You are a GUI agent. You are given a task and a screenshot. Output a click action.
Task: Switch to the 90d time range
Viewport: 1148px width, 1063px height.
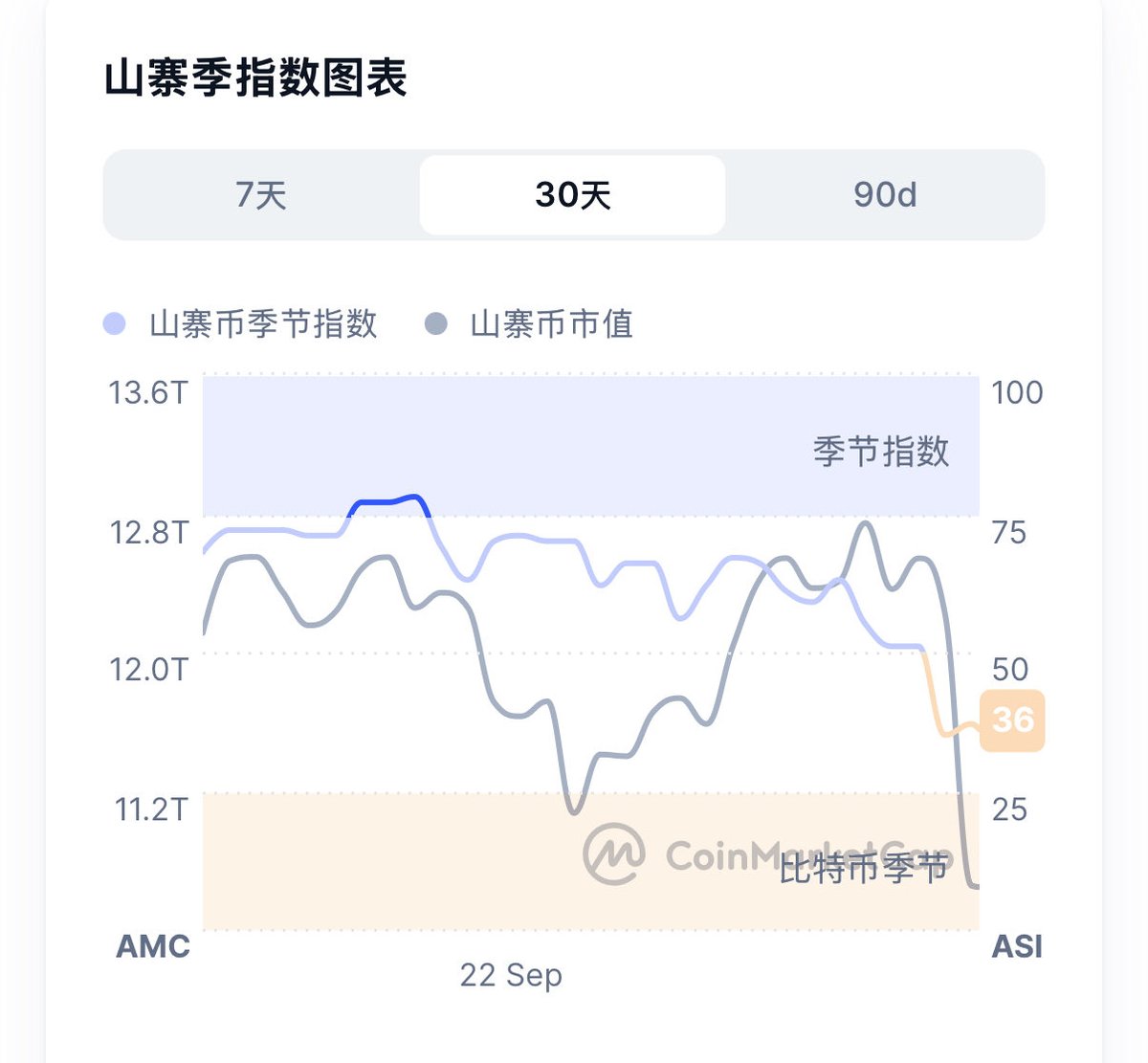(x=885, y=195)
